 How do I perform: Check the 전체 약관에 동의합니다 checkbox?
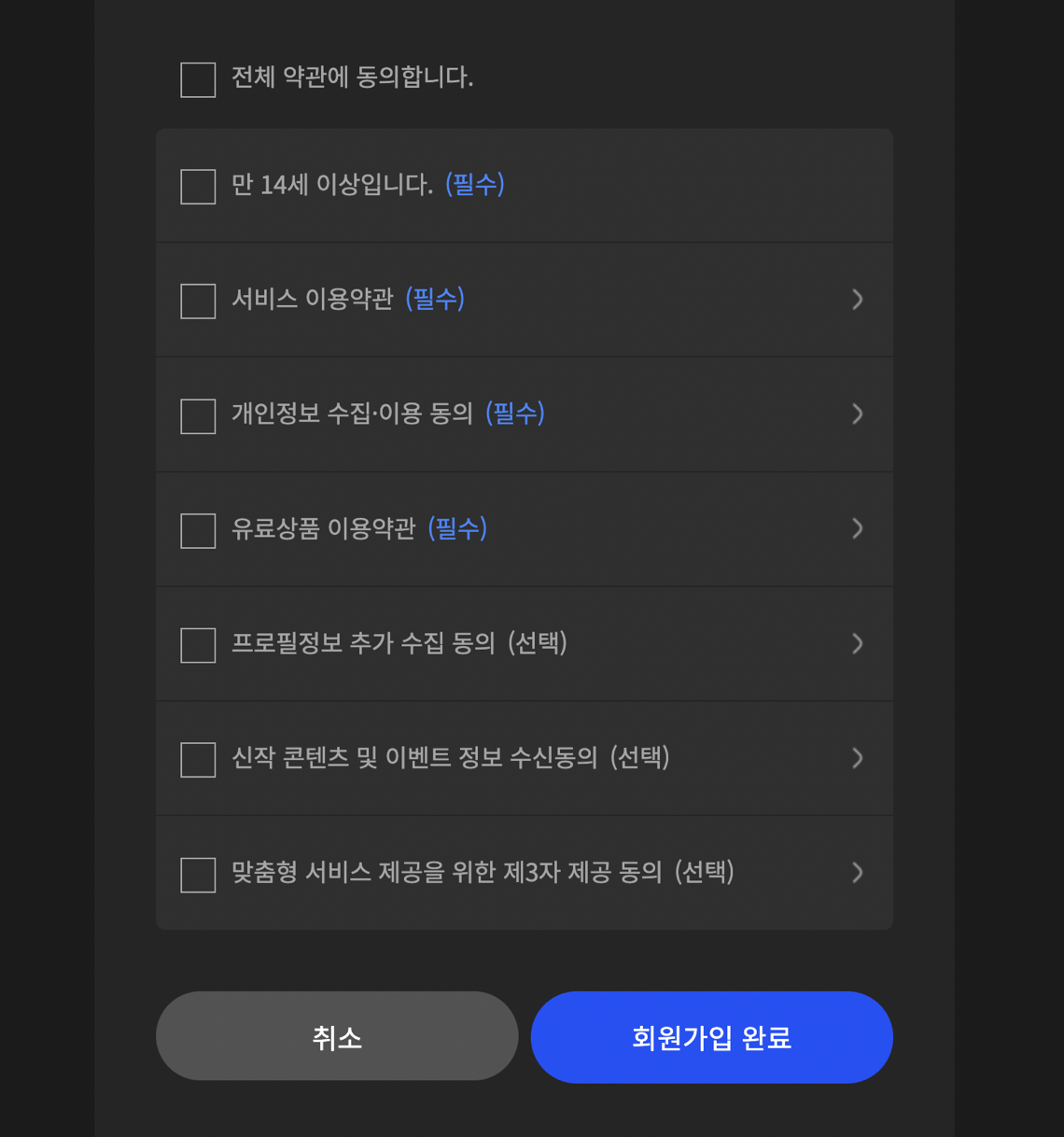[198, 80]
